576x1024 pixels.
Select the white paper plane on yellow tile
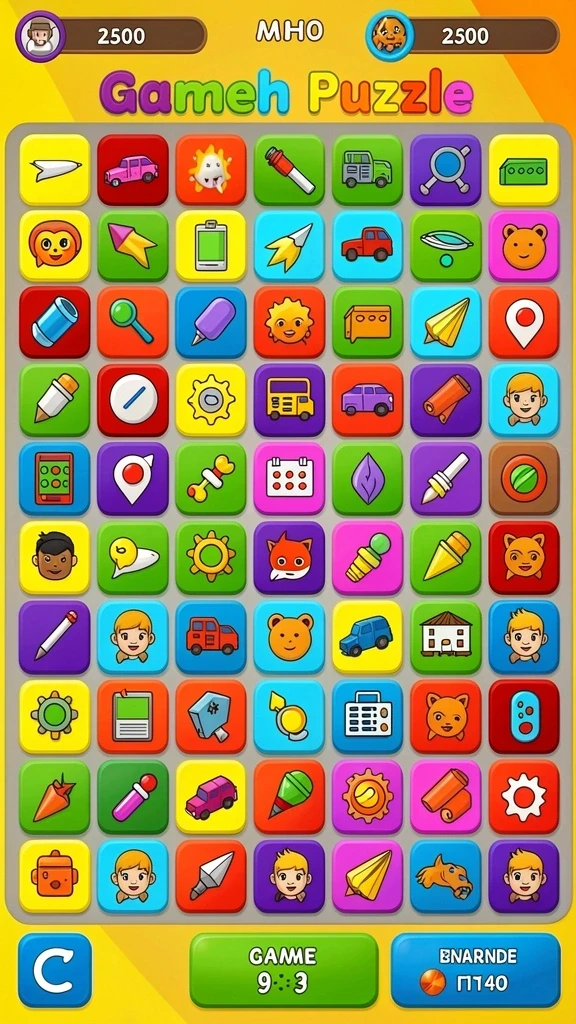pyautogui.click(x=54, y=170)
